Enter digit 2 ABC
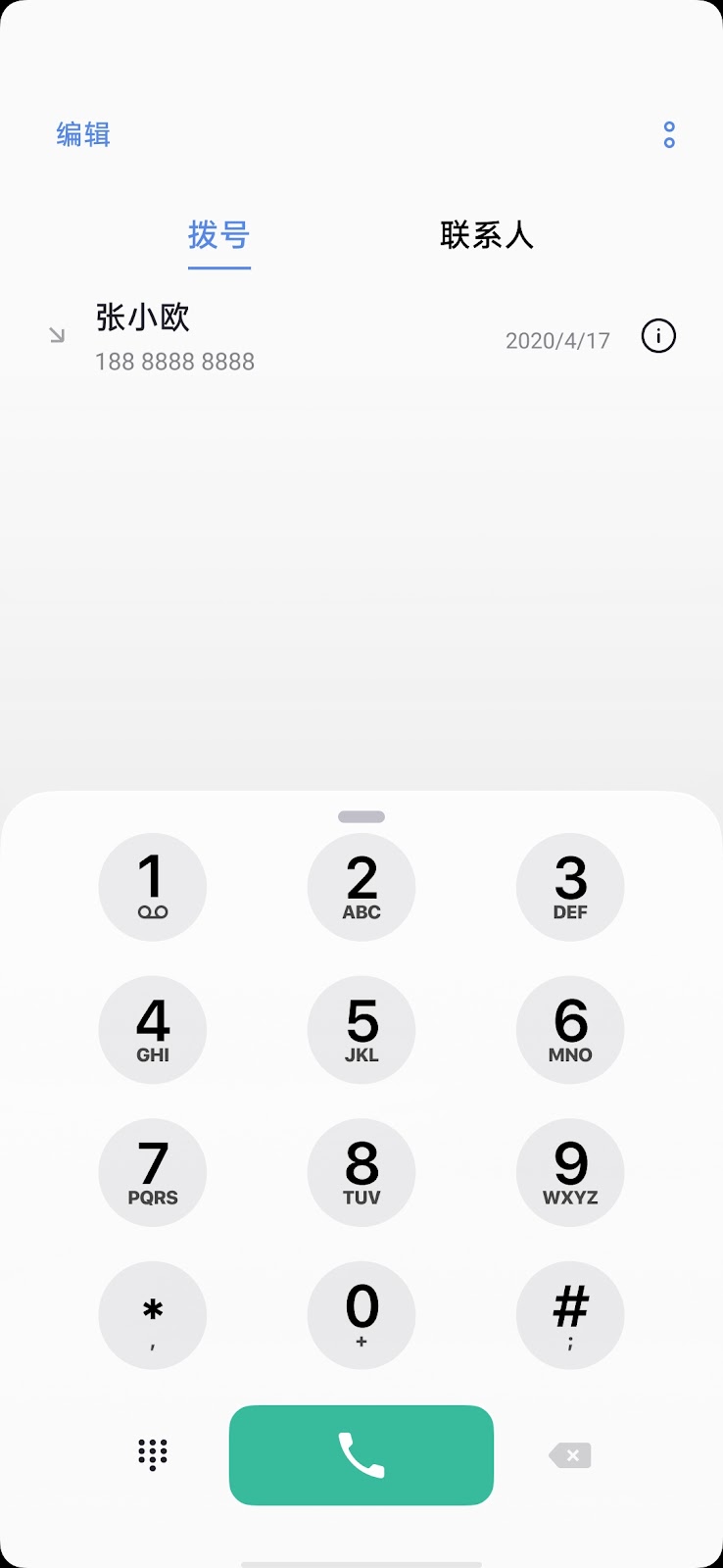This screenshot has width=723, height=1568. coord(361,887)
